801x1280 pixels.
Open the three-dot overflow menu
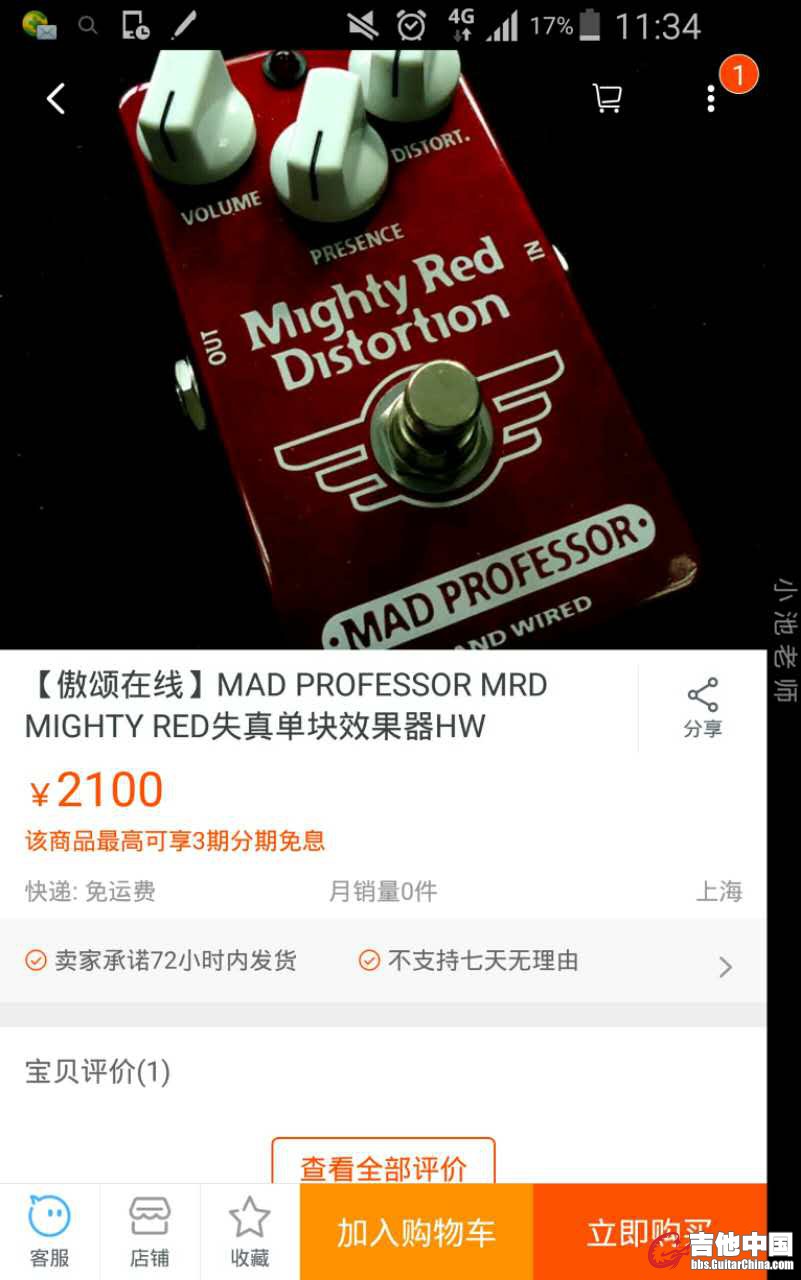710,98
